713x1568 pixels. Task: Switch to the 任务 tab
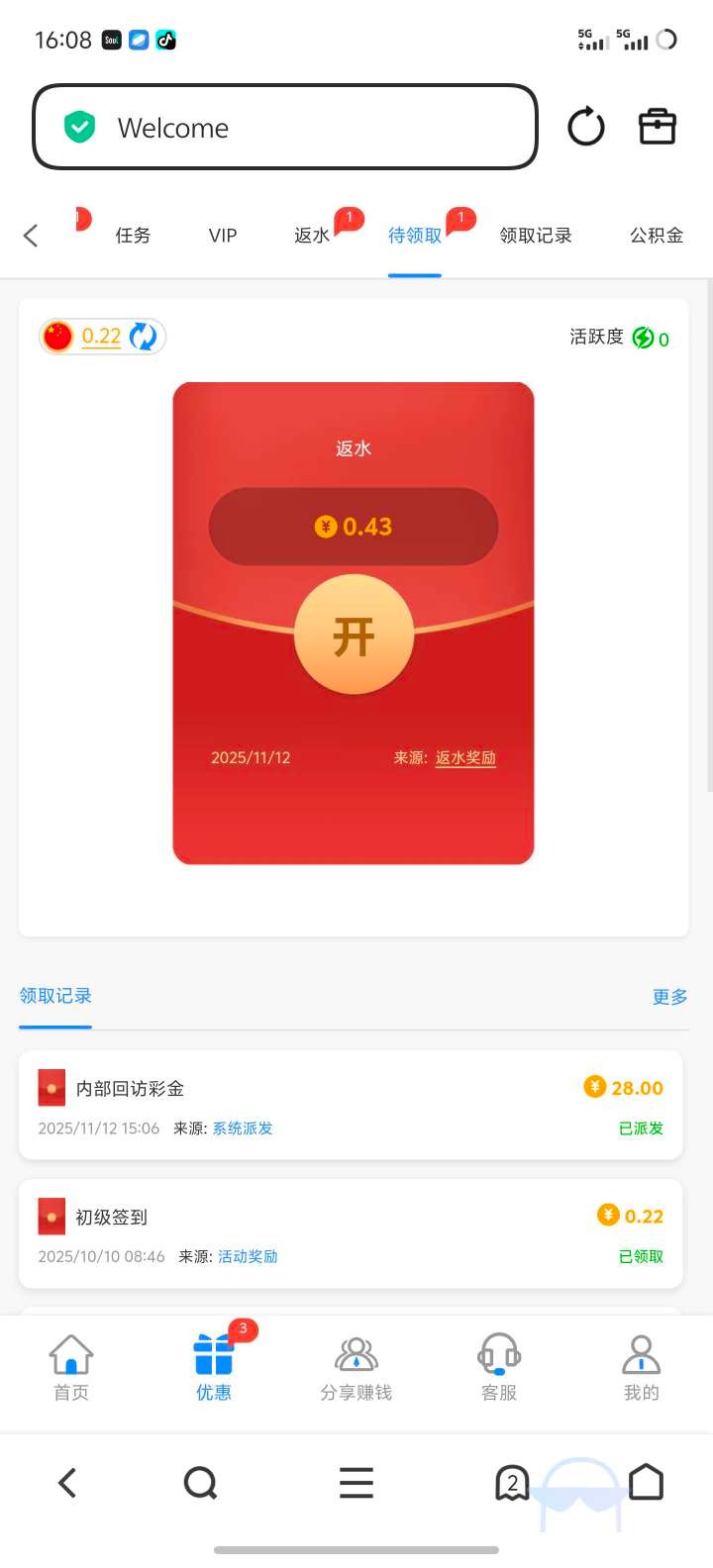pyautogui.click(x=133, y=236)
